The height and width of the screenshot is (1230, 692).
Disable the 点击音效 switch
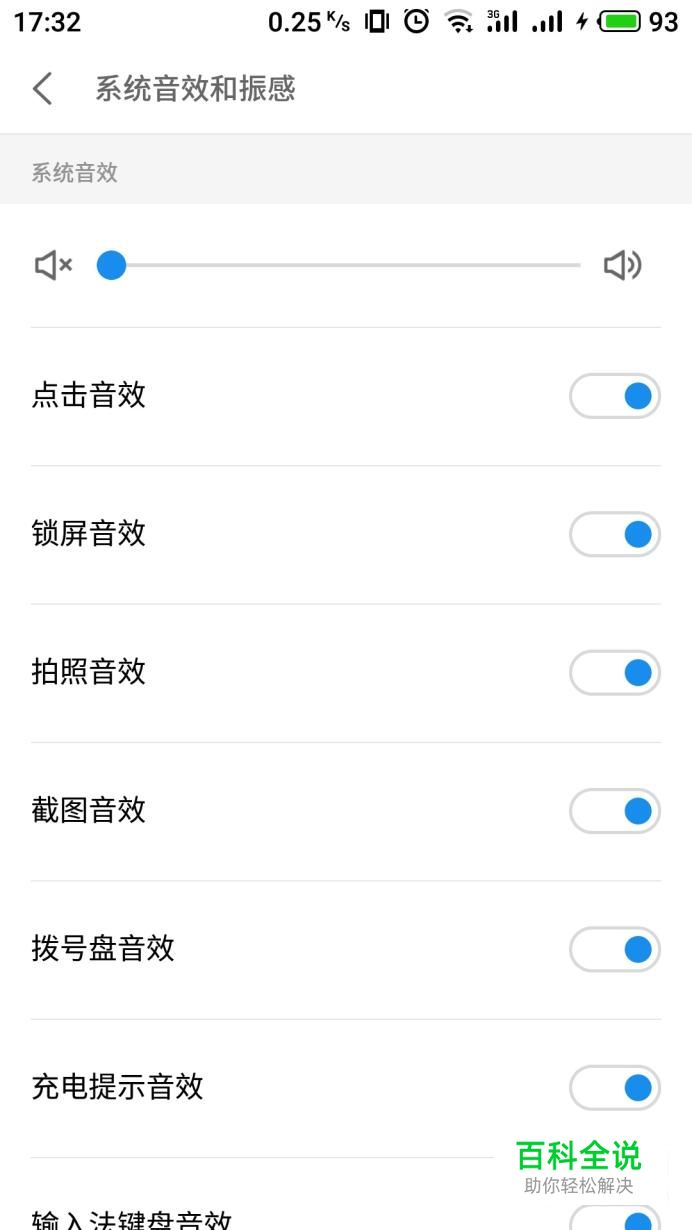615,396
